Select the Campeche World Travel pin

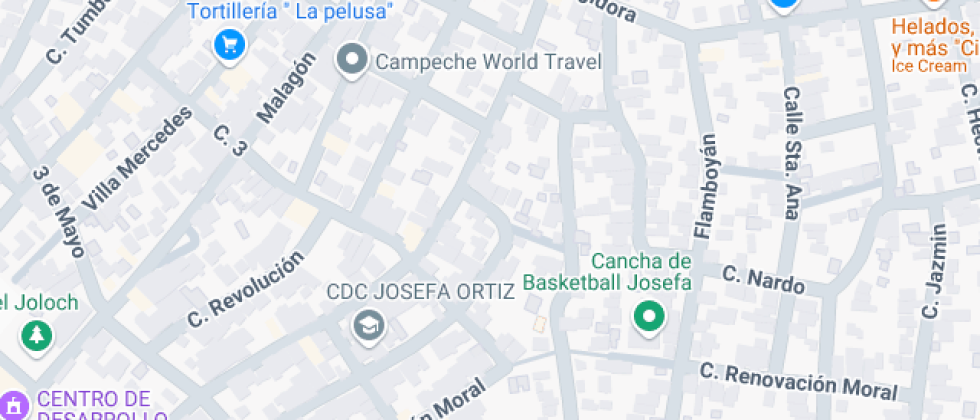pyautogui.click(x=351, y=61)
